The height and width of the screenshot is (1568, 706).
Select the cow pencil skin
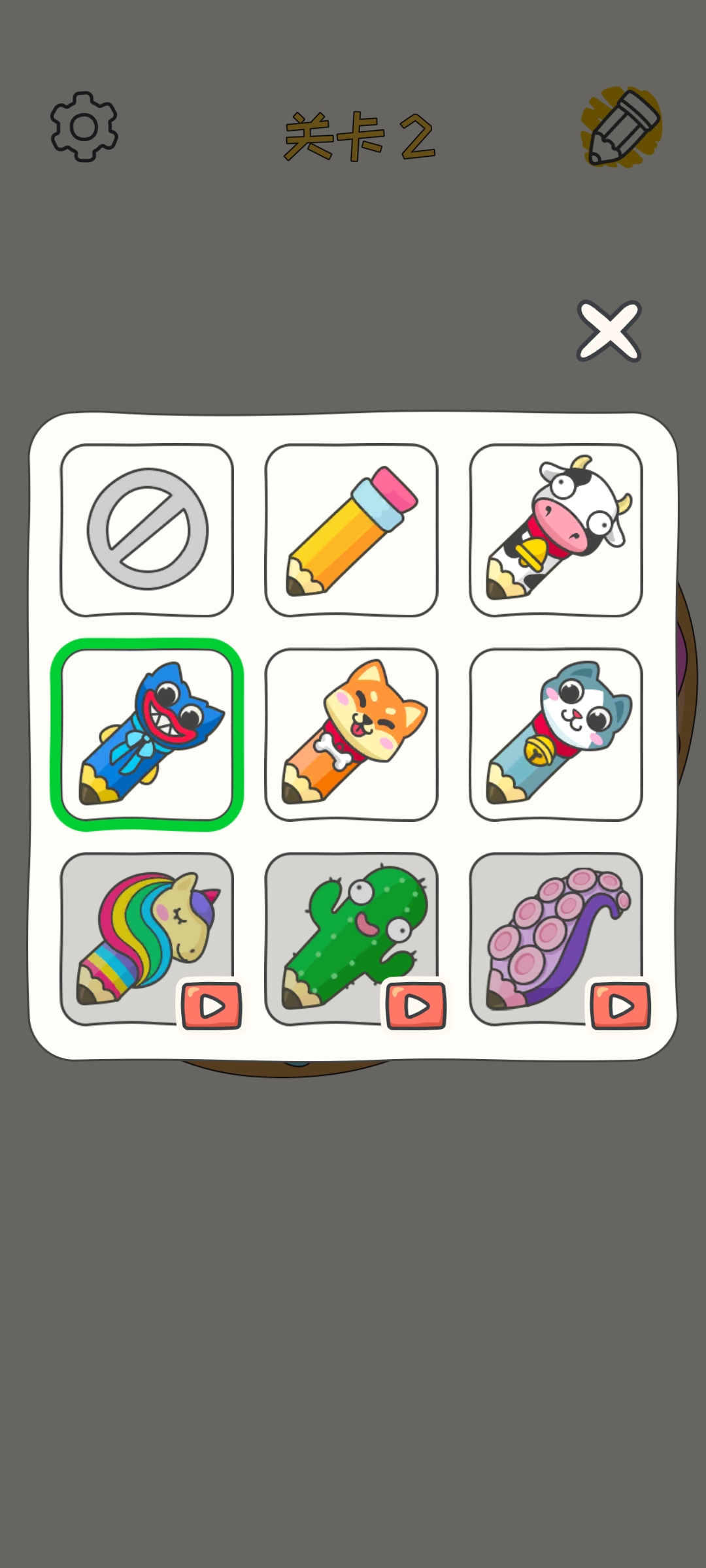click(x=556, y=530)
